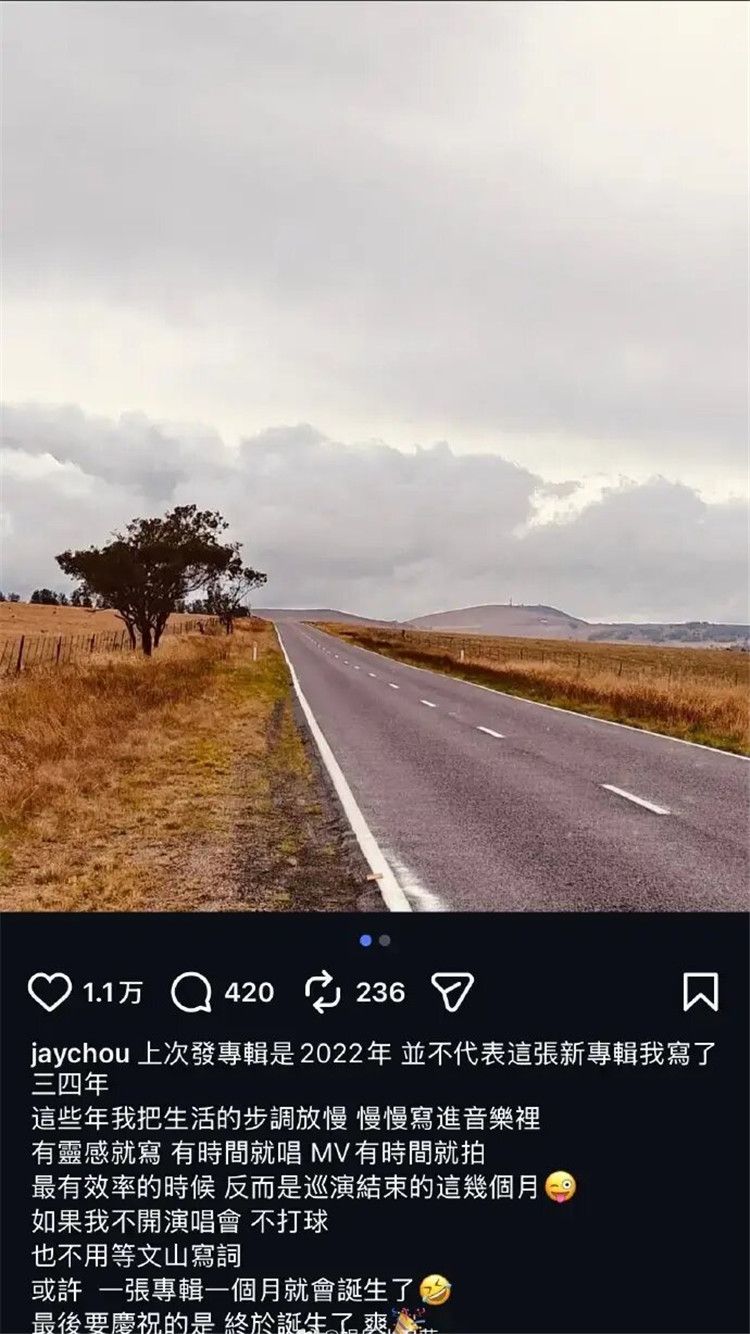Repost jaychou's road photo post
The image size is (750, 1334).
[x=323, y=992]
